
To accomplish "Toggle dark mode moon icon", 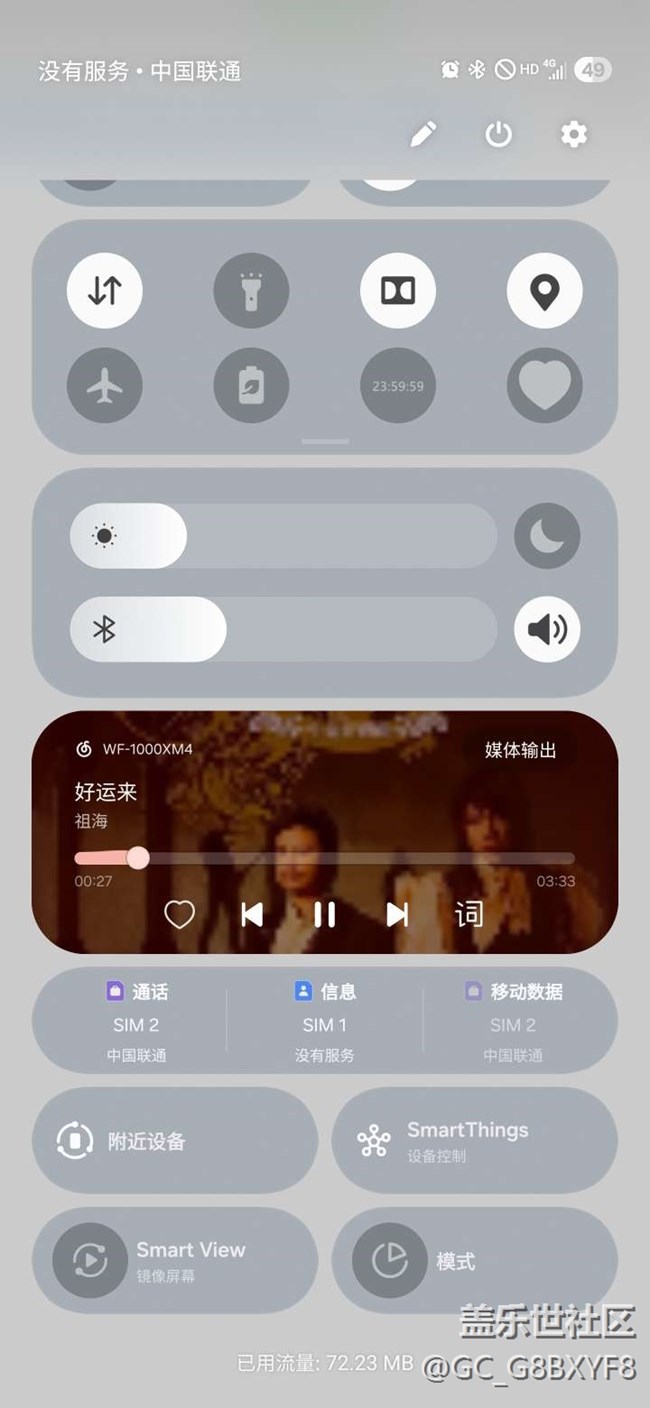I will (547, 536).
